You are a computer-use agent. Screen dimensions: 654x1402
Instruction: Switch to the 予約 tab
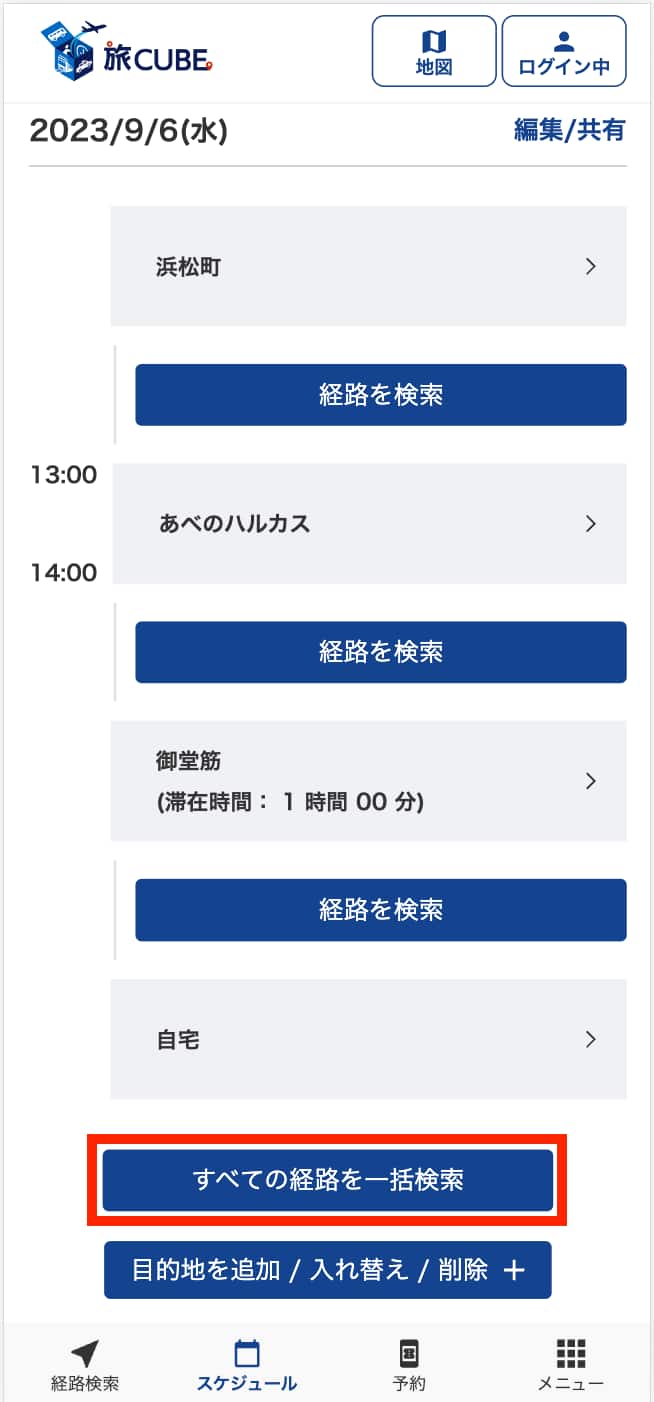click(x=409, y=1366)
